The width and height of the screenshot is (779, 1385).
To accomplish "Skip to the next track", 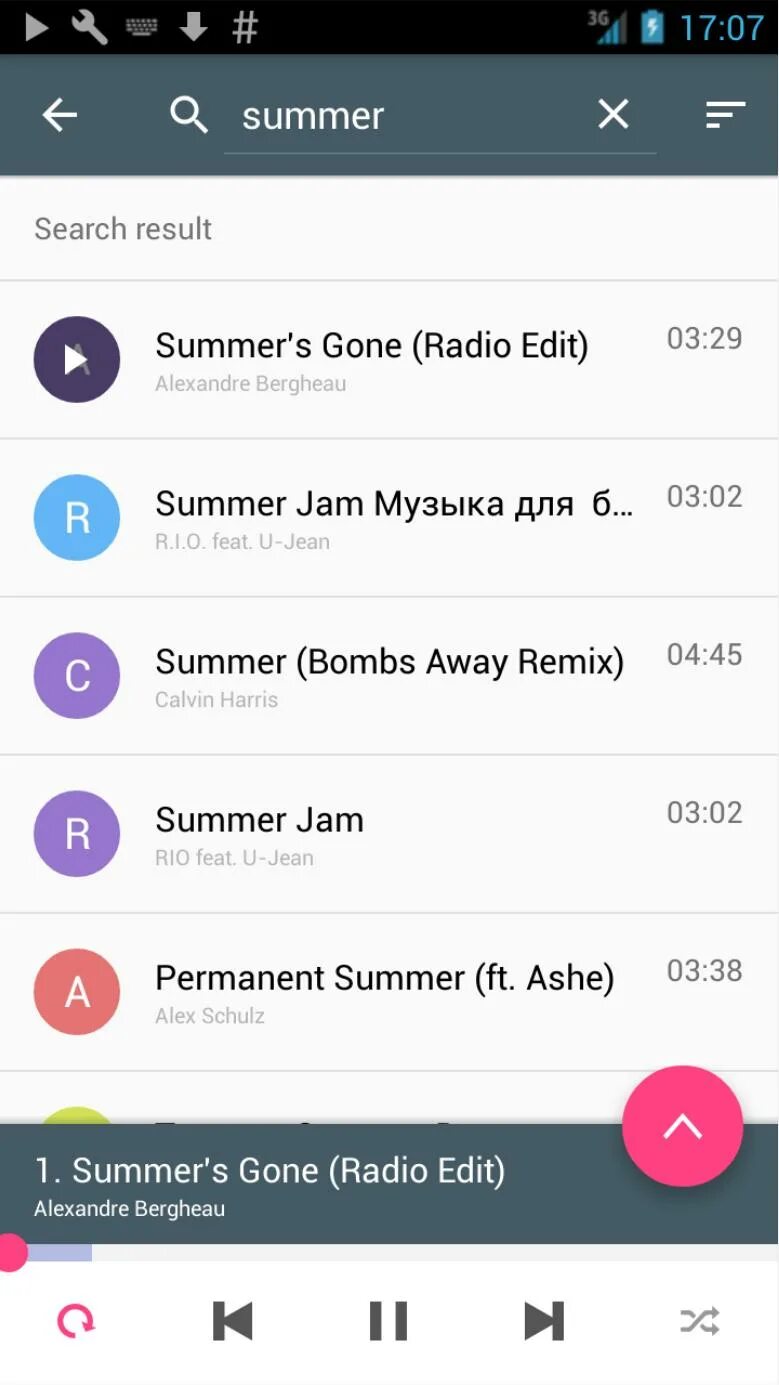I will pos(544,1321).
